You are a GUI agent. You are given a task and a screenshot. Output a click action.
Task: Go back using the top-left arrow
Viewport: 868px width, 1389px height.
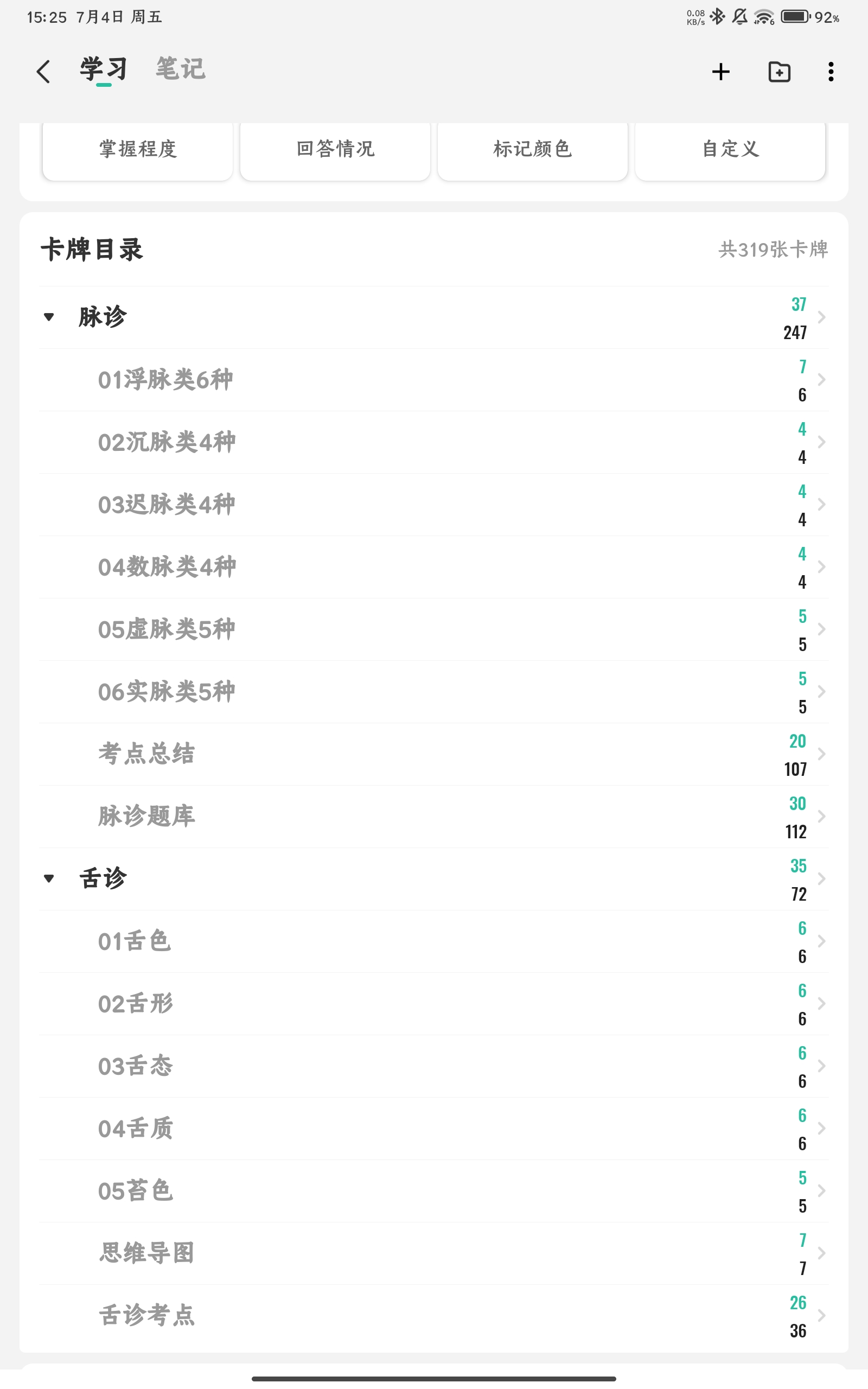pos(43,72)
